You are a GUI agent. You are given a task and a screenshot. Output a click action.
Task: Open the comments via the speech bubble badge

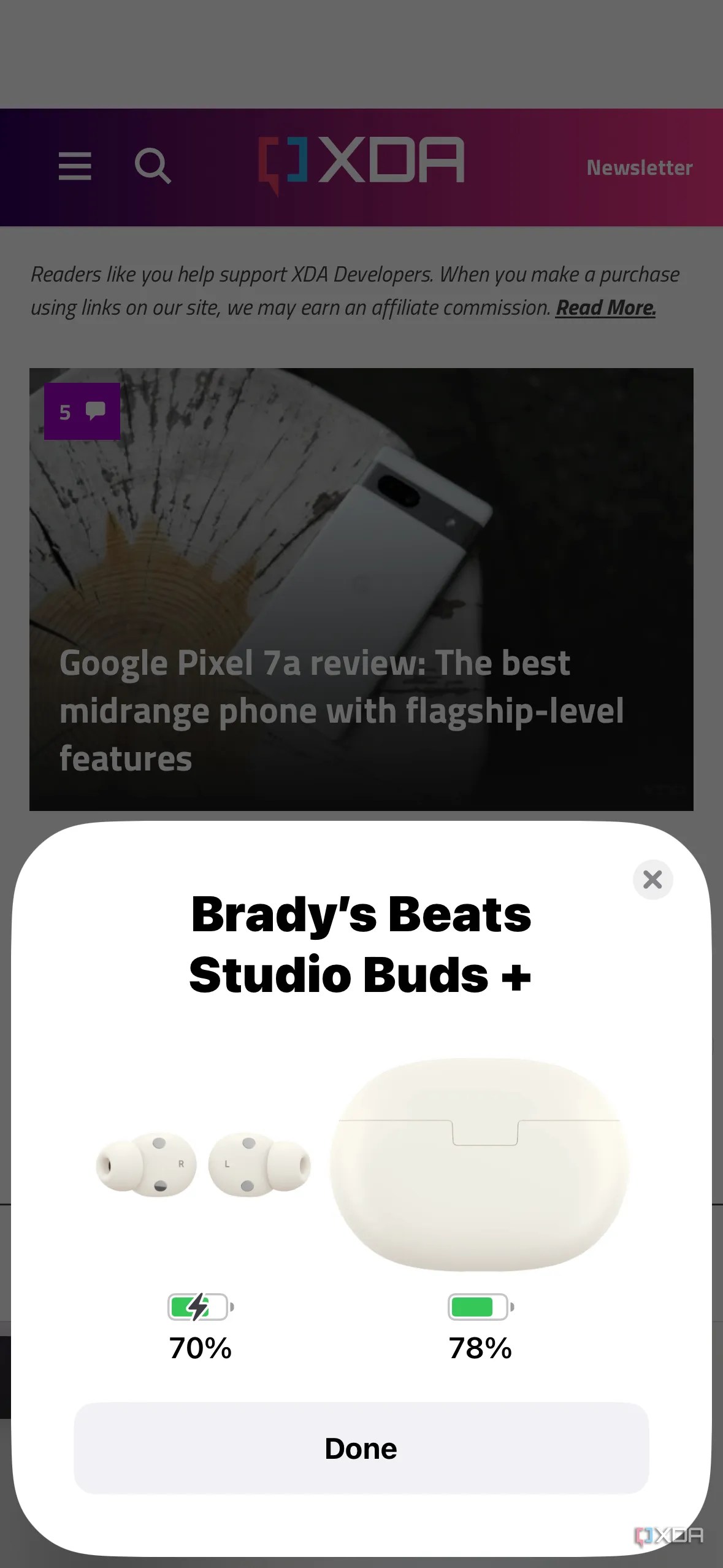[x=95, y=410]
